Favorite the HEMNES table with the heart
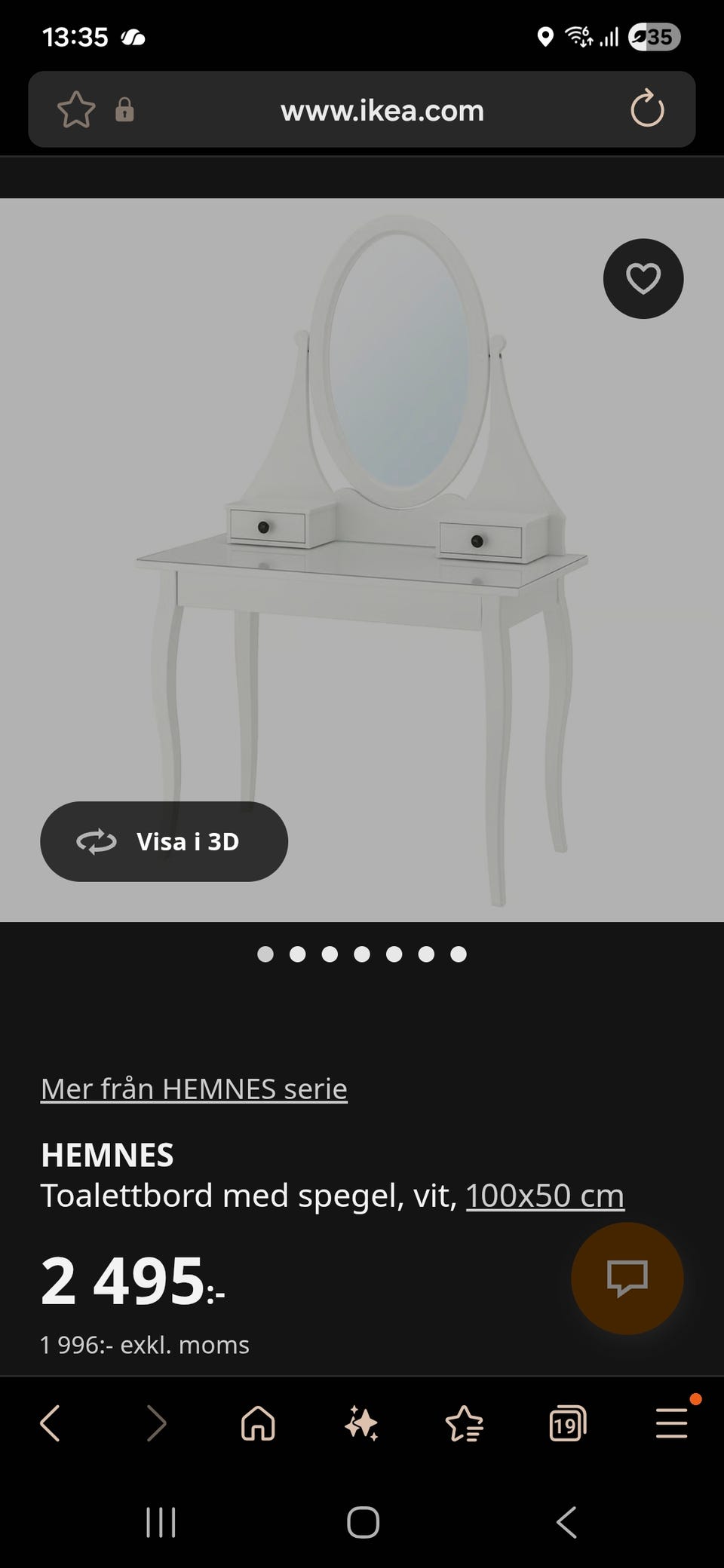 (x=643, y=278)
